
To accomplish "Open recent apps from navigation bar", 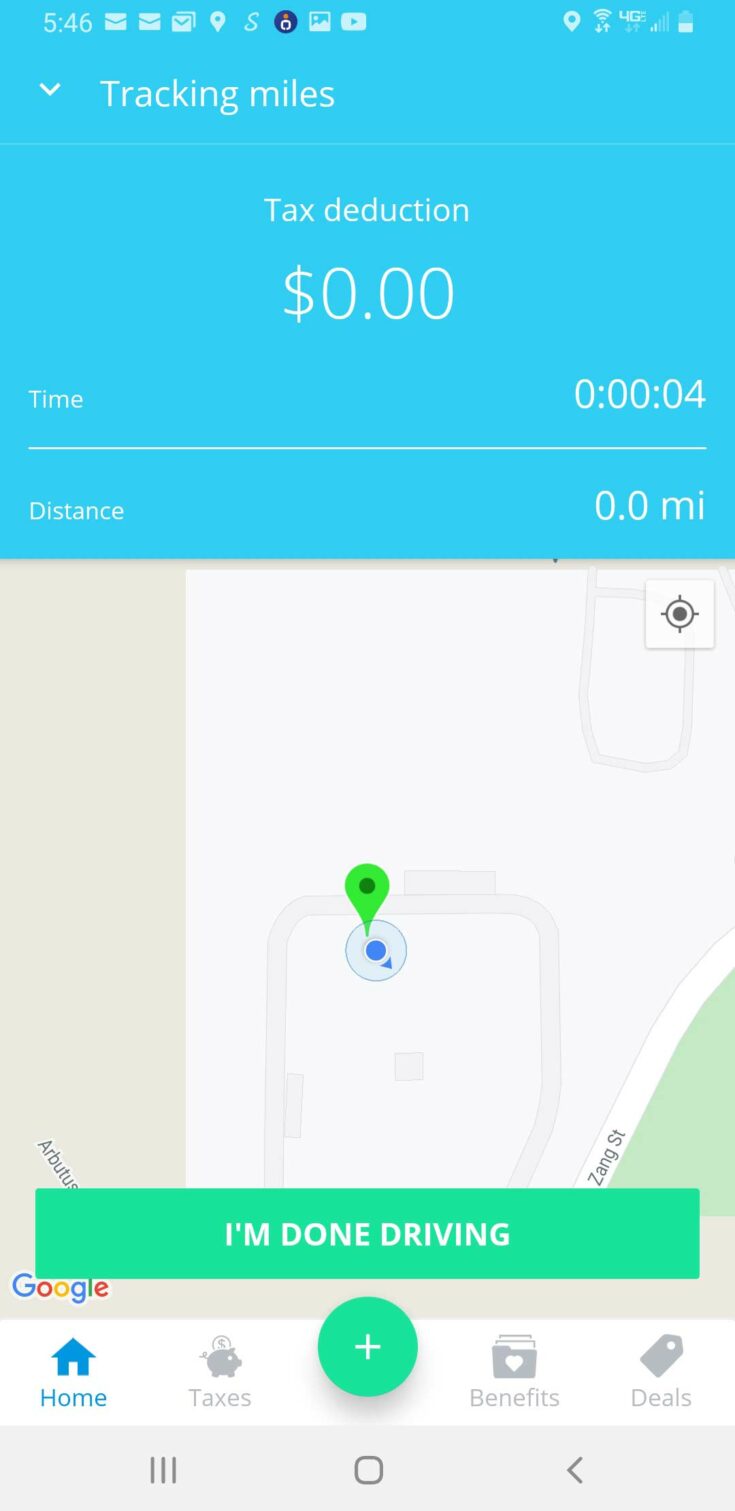I will pos(163,1469).
